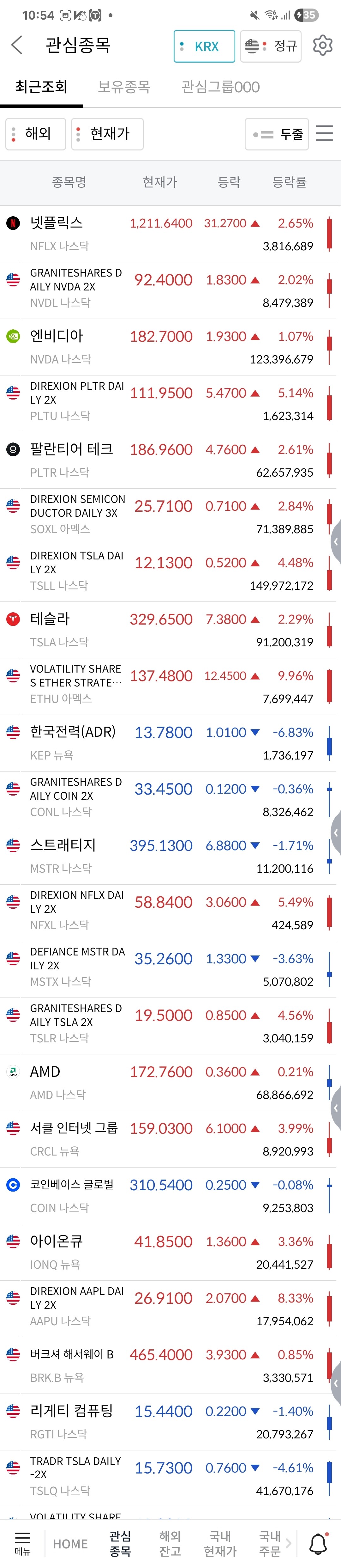Change the 두줄 row layout

[x=277, y=134]
